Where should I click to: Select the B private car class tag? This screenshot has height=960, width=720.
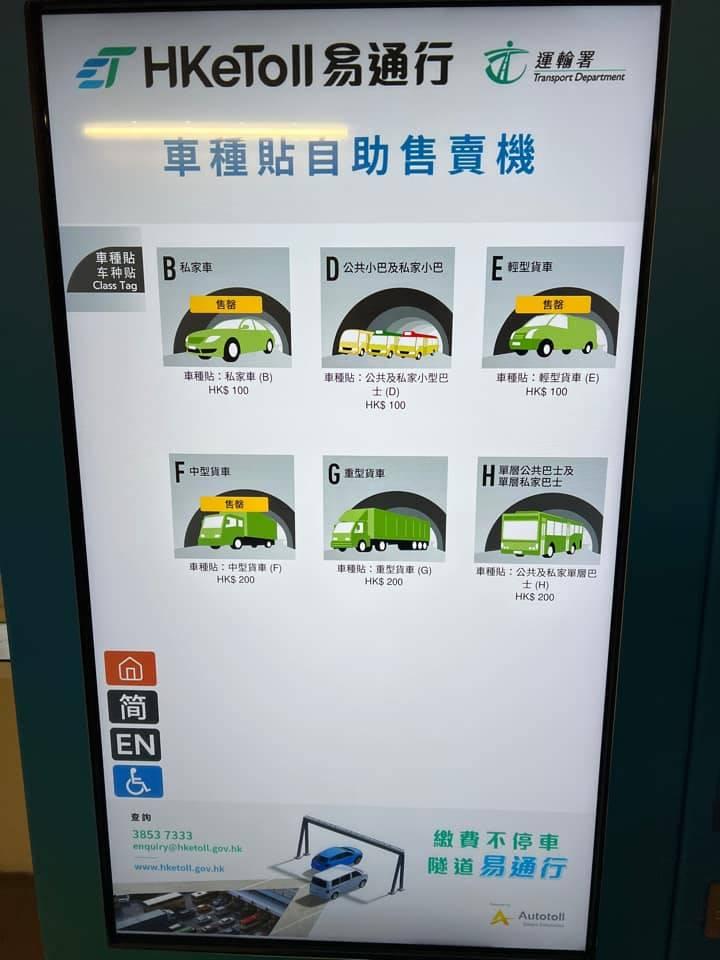225,309
